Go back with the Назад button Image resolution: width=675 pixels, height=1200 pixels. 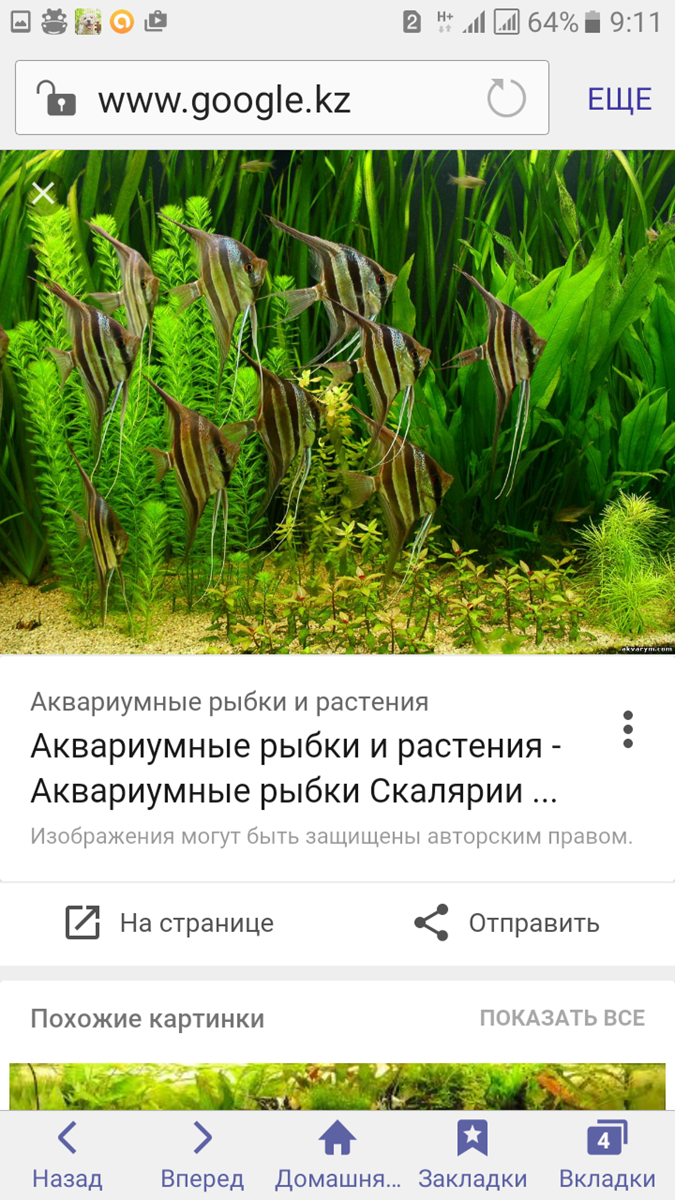tap(67, 1155)
